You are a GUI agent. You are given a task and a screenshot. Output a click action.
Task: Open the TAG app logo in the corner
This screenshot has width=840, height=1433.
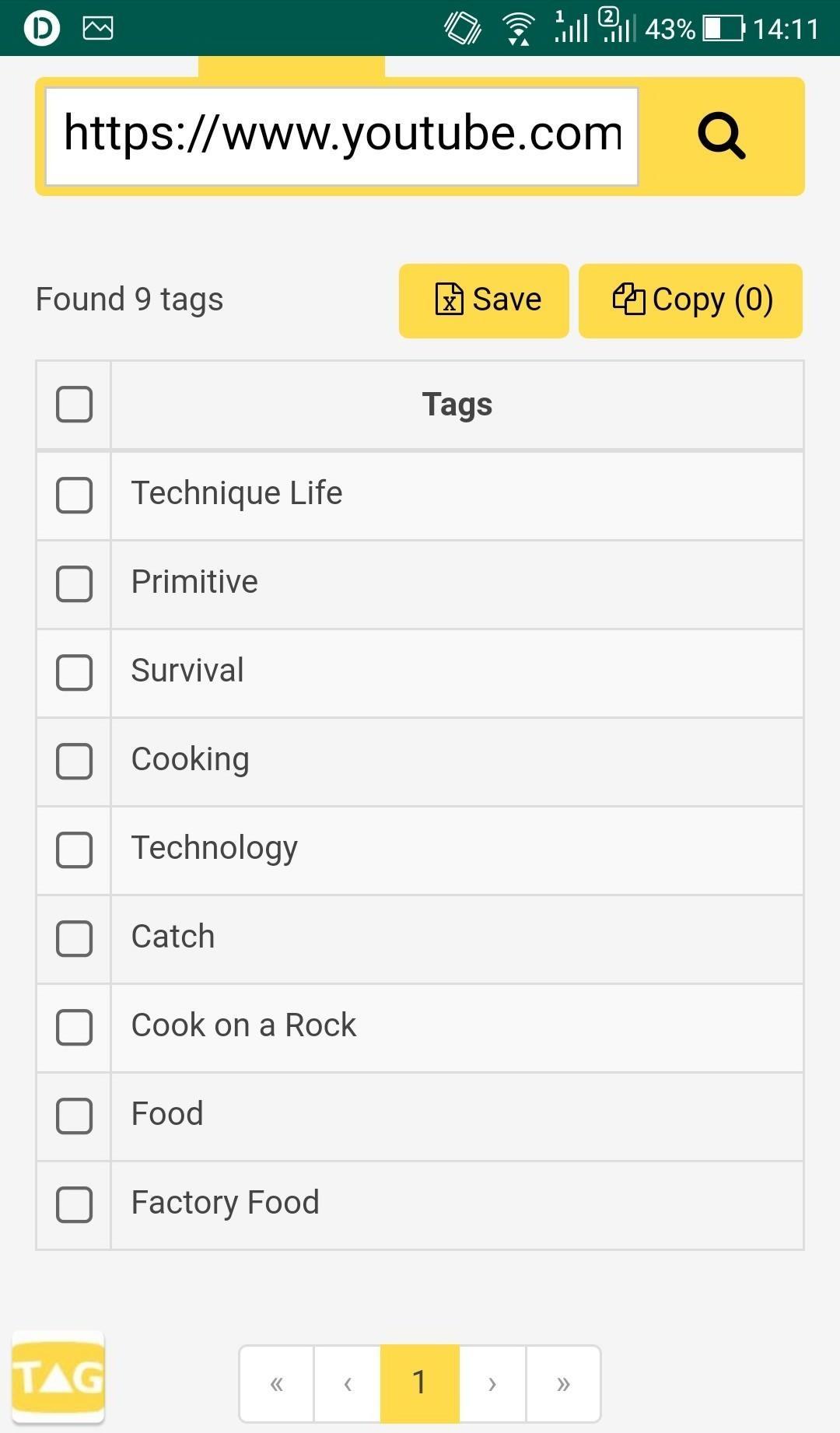60,1378
